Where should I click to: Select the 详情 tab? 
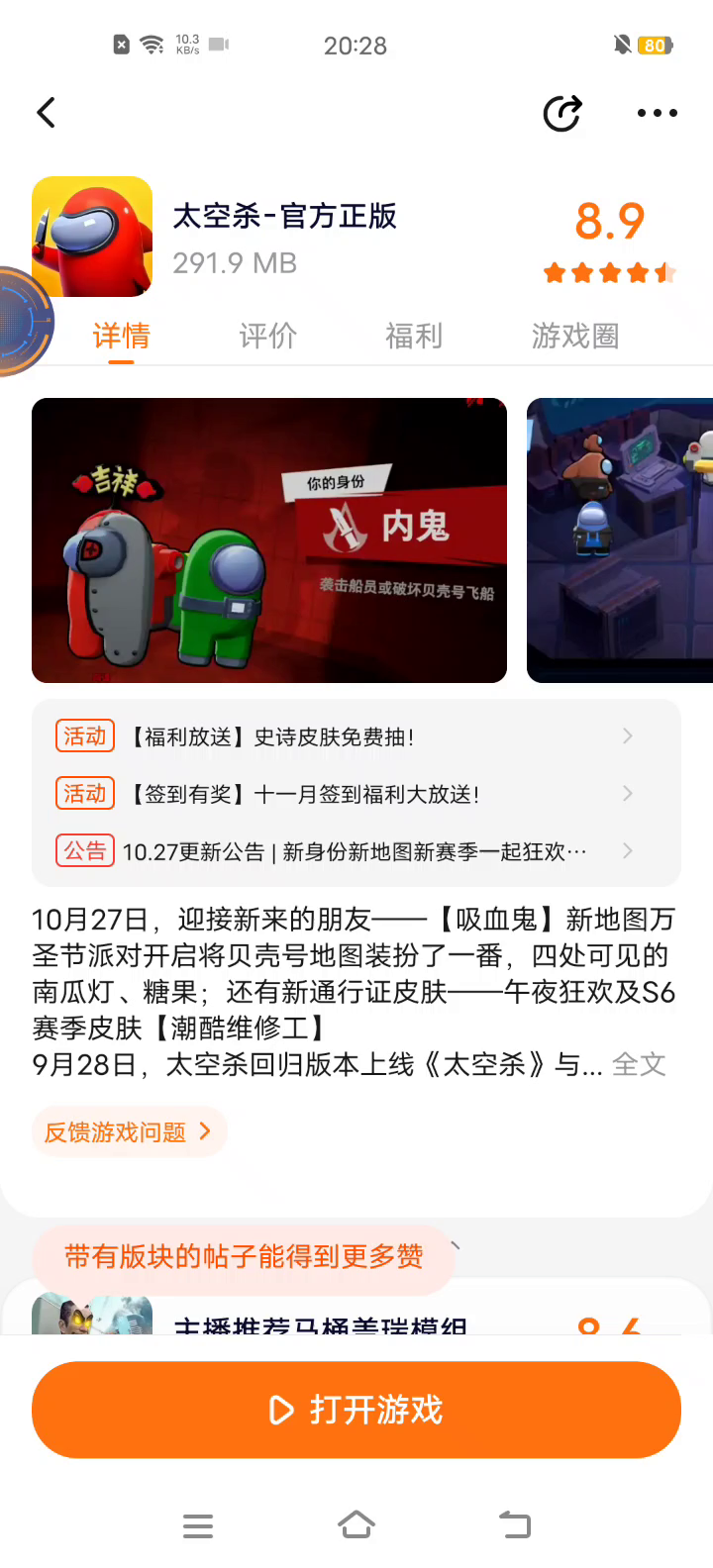[121, 337]
